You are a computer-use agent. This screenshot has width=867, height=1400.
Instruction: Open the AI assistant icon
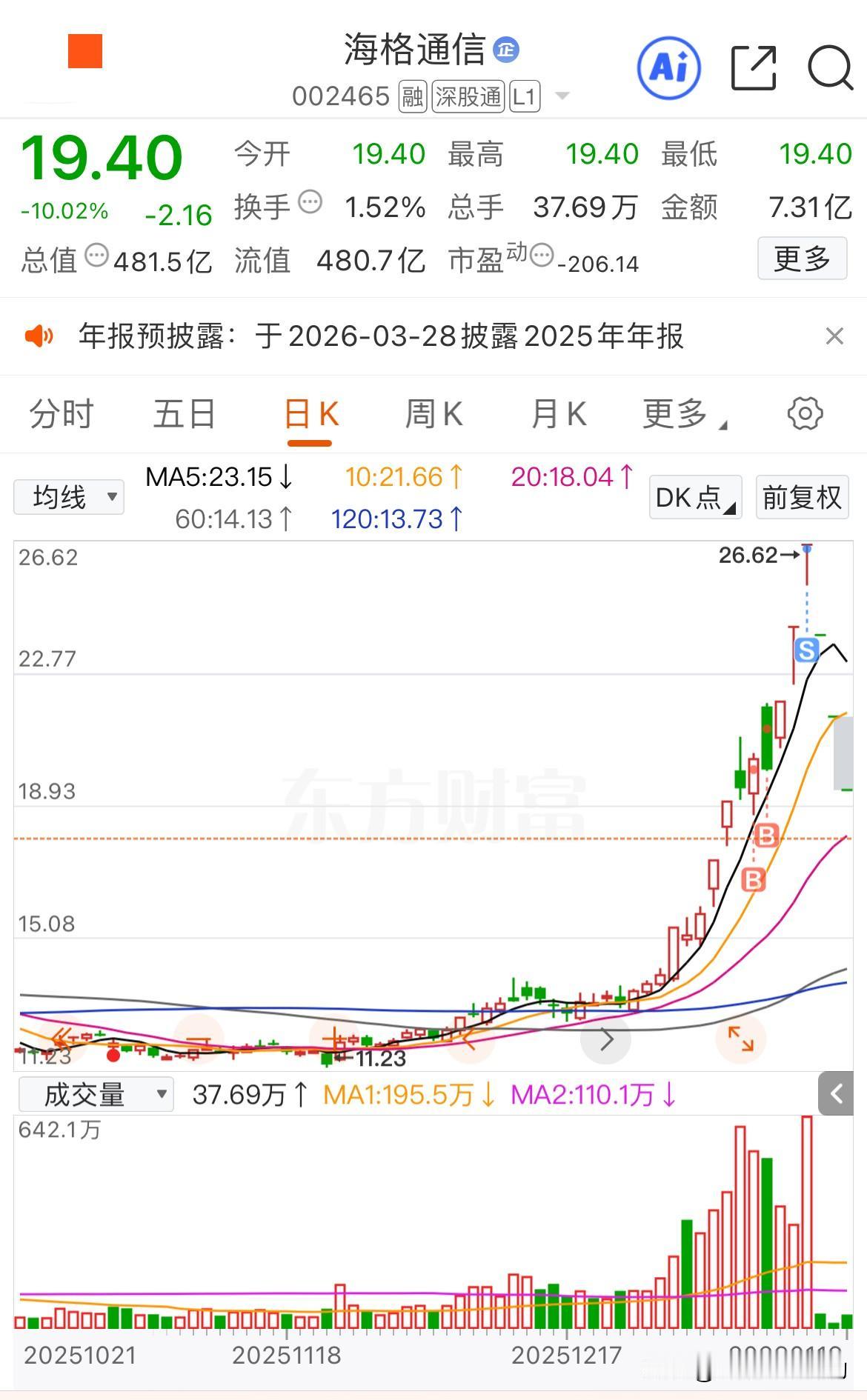tap(668, 67)
